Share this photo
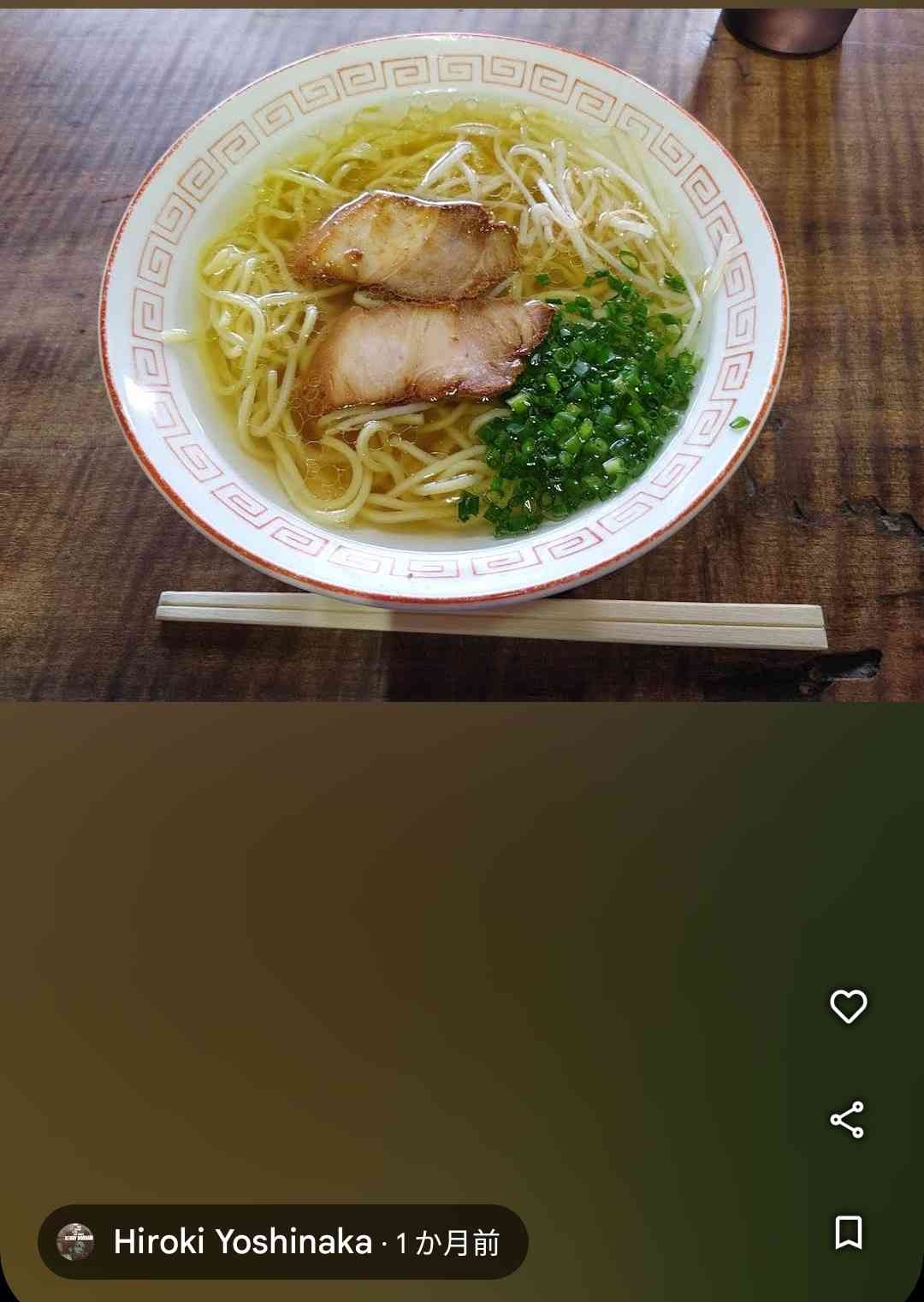924x1302 pixels. (847, 1120)
